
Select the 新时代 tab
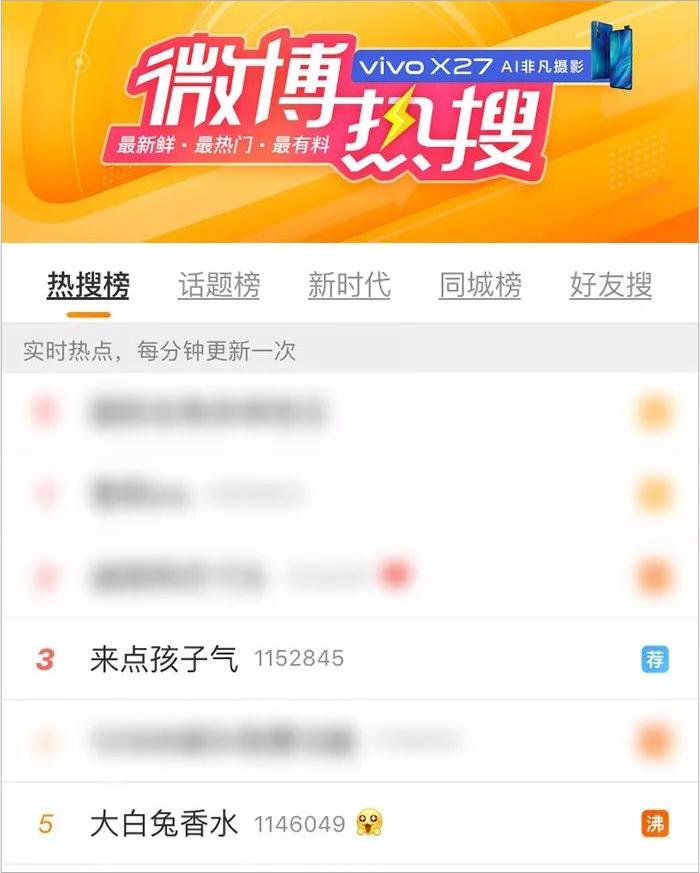[349, 285]
